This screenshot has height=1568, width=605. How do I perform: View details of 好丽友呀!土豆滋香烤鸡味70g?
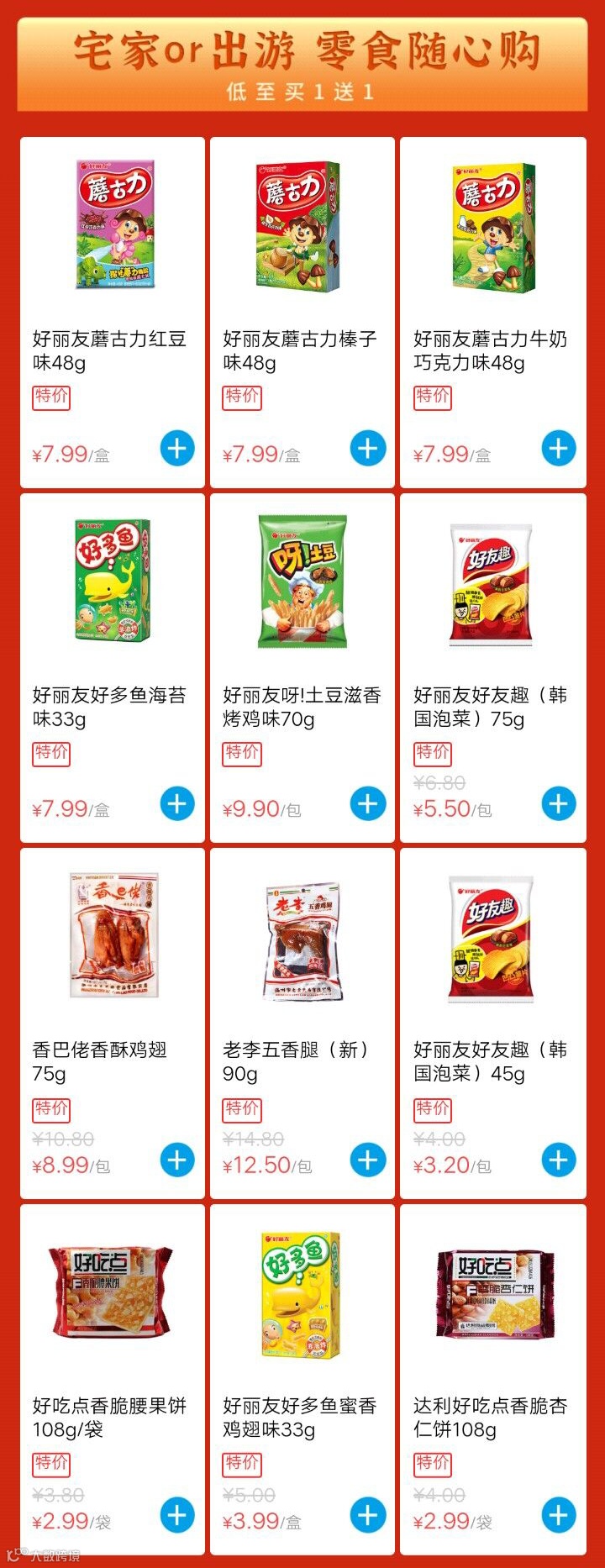302,581
